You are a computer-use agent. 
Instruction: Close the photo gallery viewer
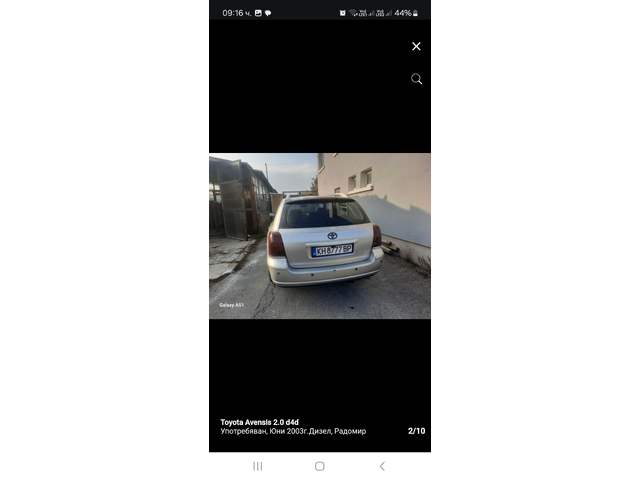click(416, 46)
